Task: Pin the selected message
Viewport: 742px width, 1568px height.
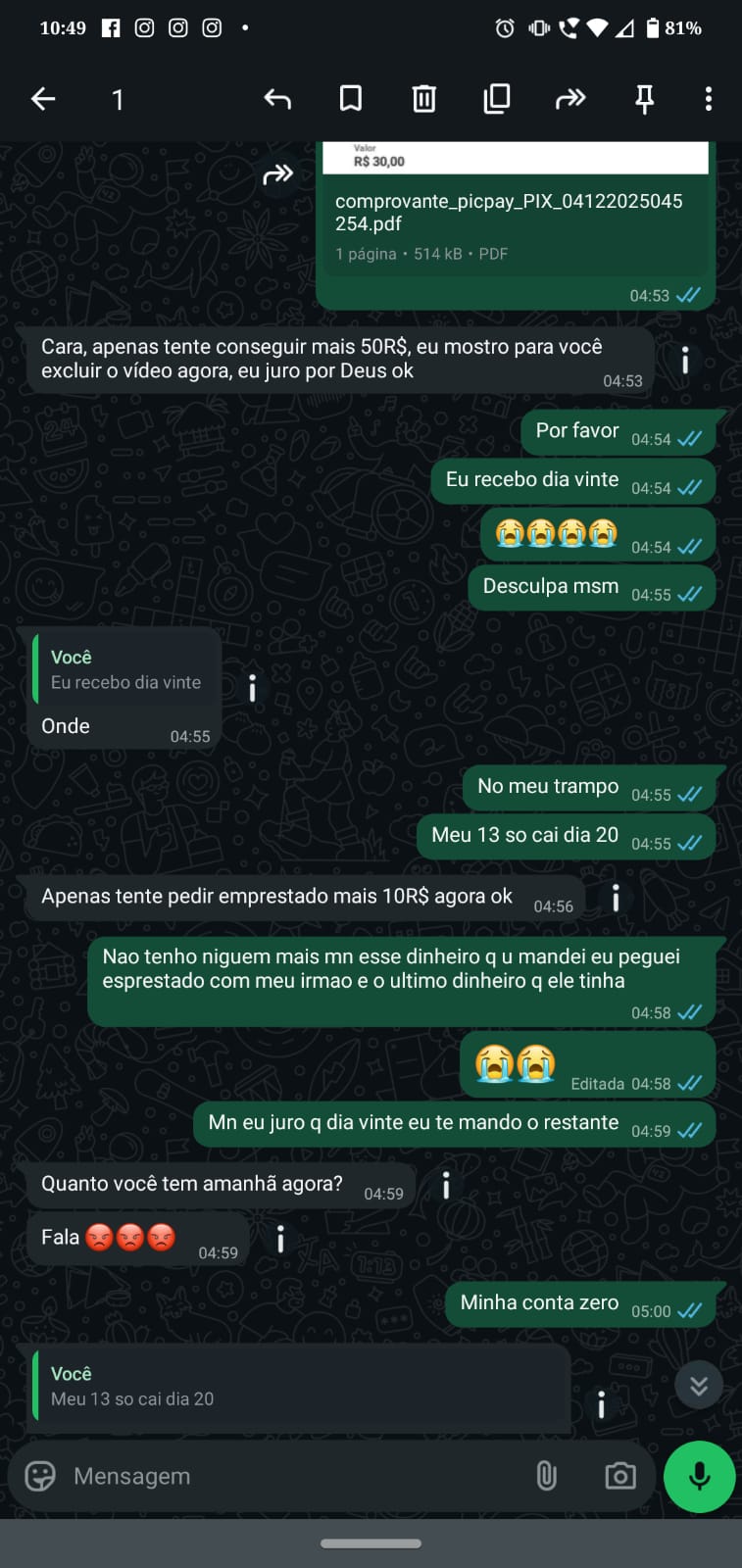Action: click(x=644, y=99)
